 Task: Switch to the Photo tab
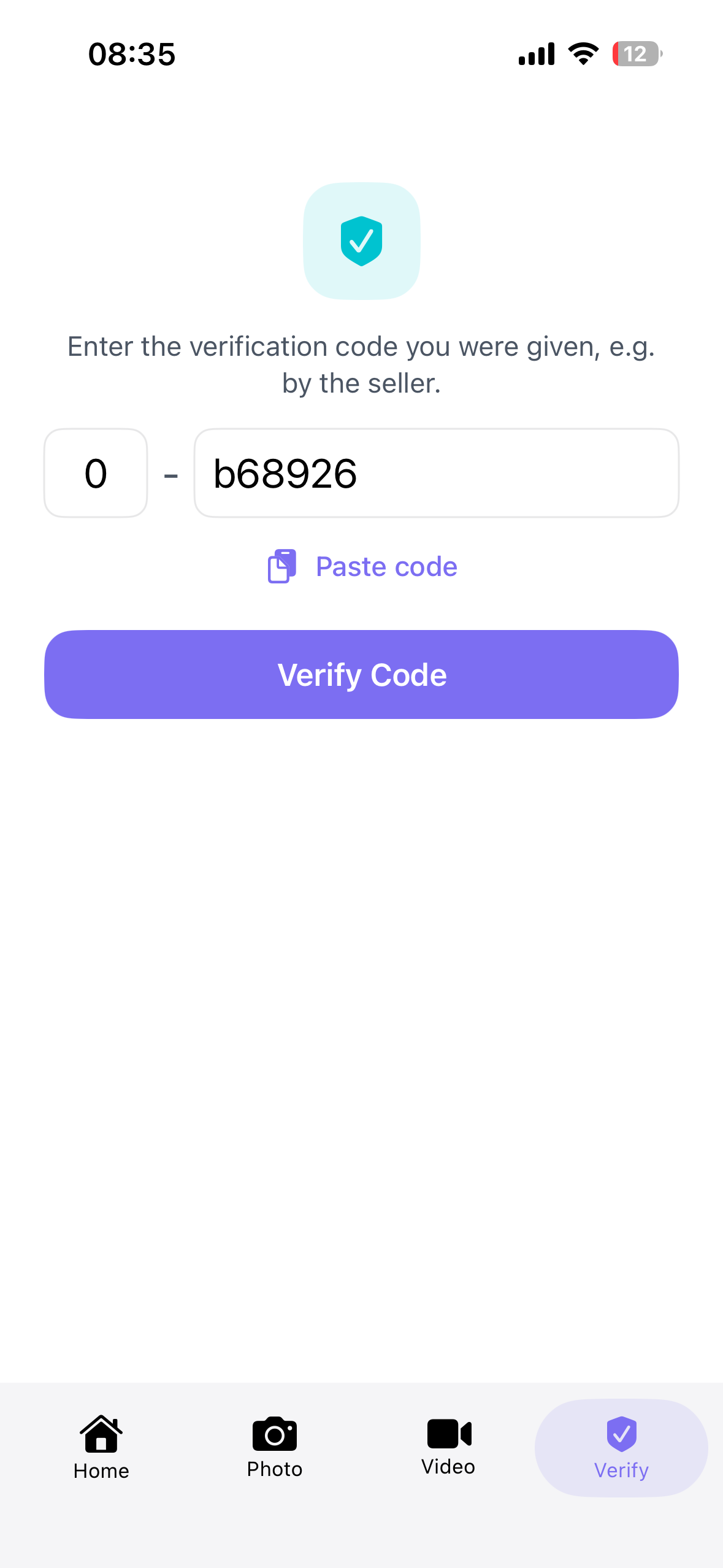pyautogui.click(x=275, y=1448)
